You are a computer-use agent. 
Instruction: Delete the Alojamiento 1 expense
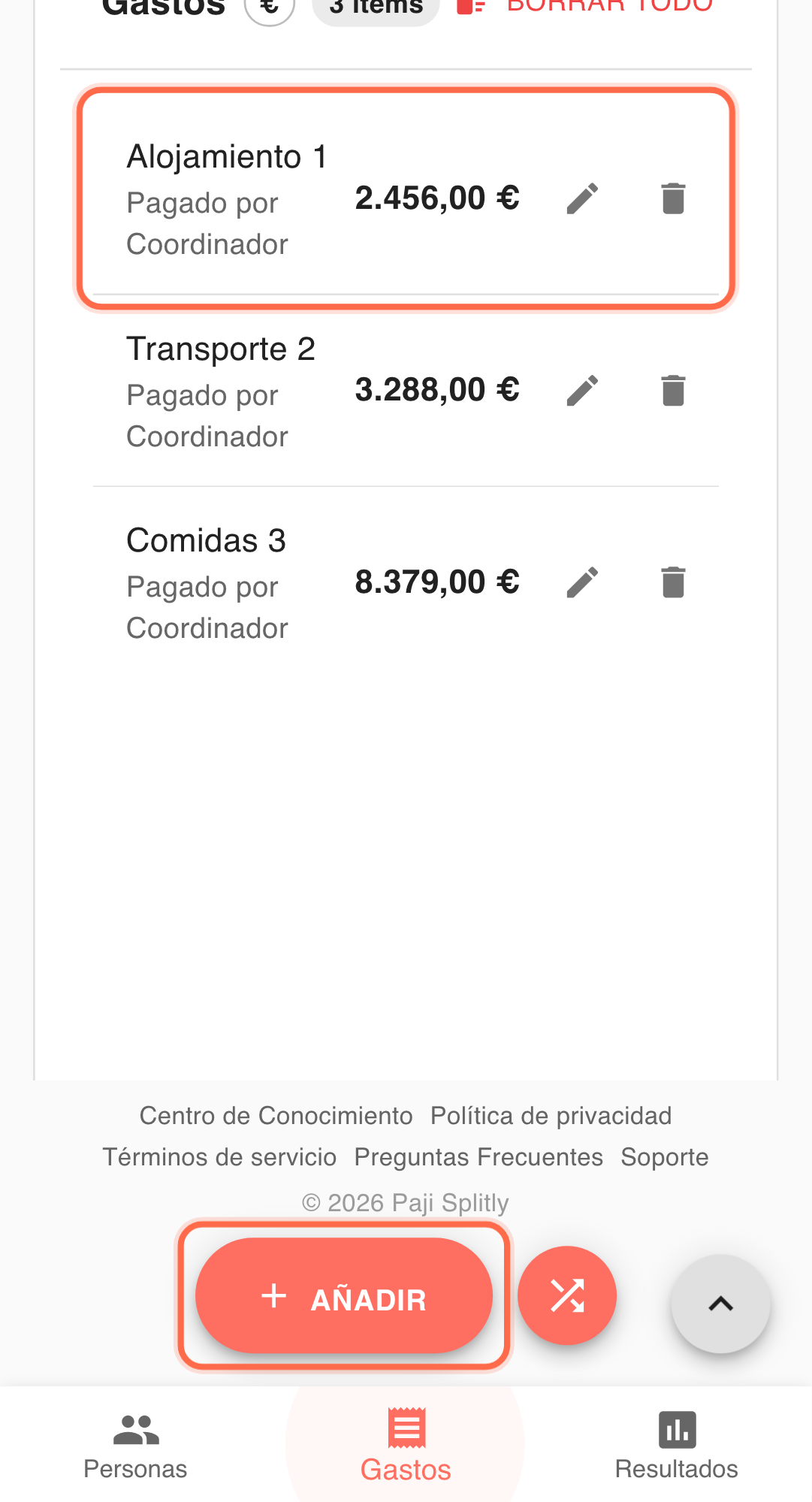(x=673, y=198)
